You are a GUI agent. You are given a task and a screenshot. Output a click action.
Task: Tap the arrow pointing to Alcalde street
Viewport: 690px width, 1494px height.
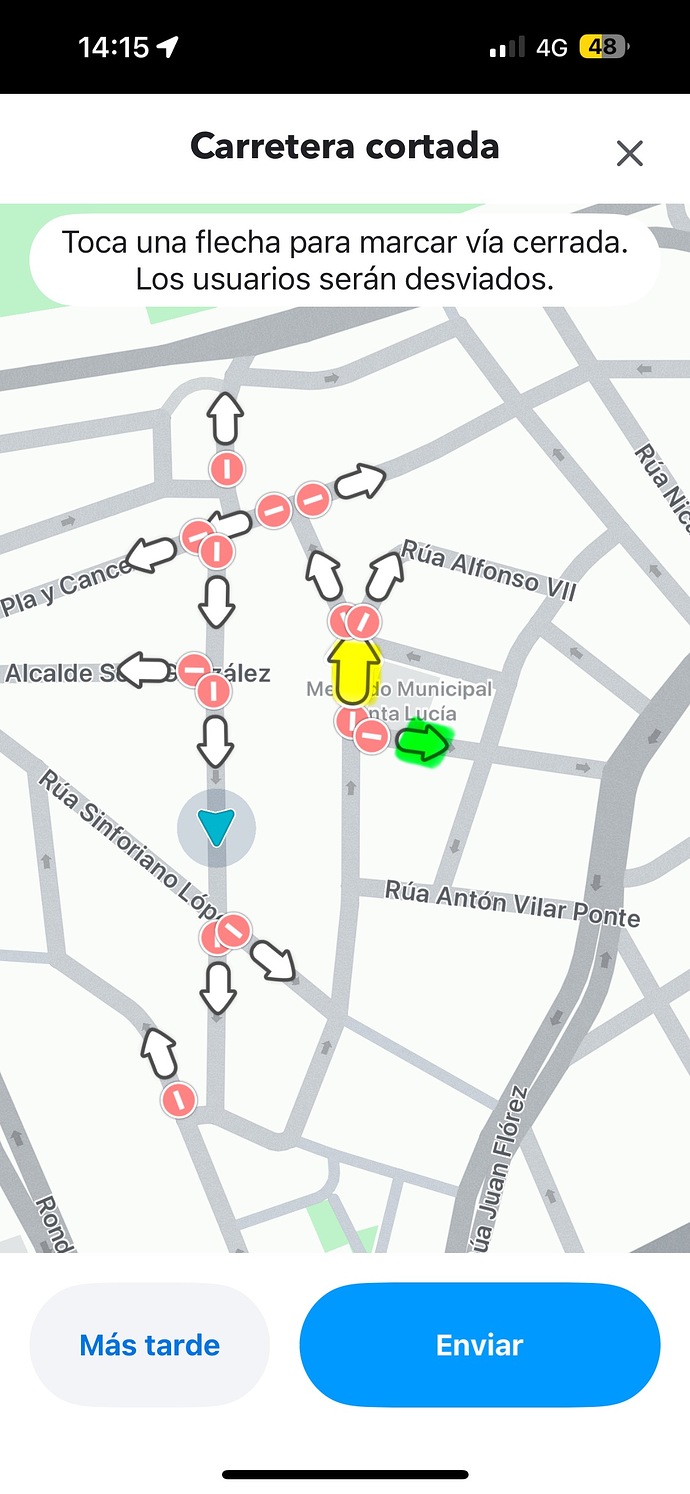145,669
